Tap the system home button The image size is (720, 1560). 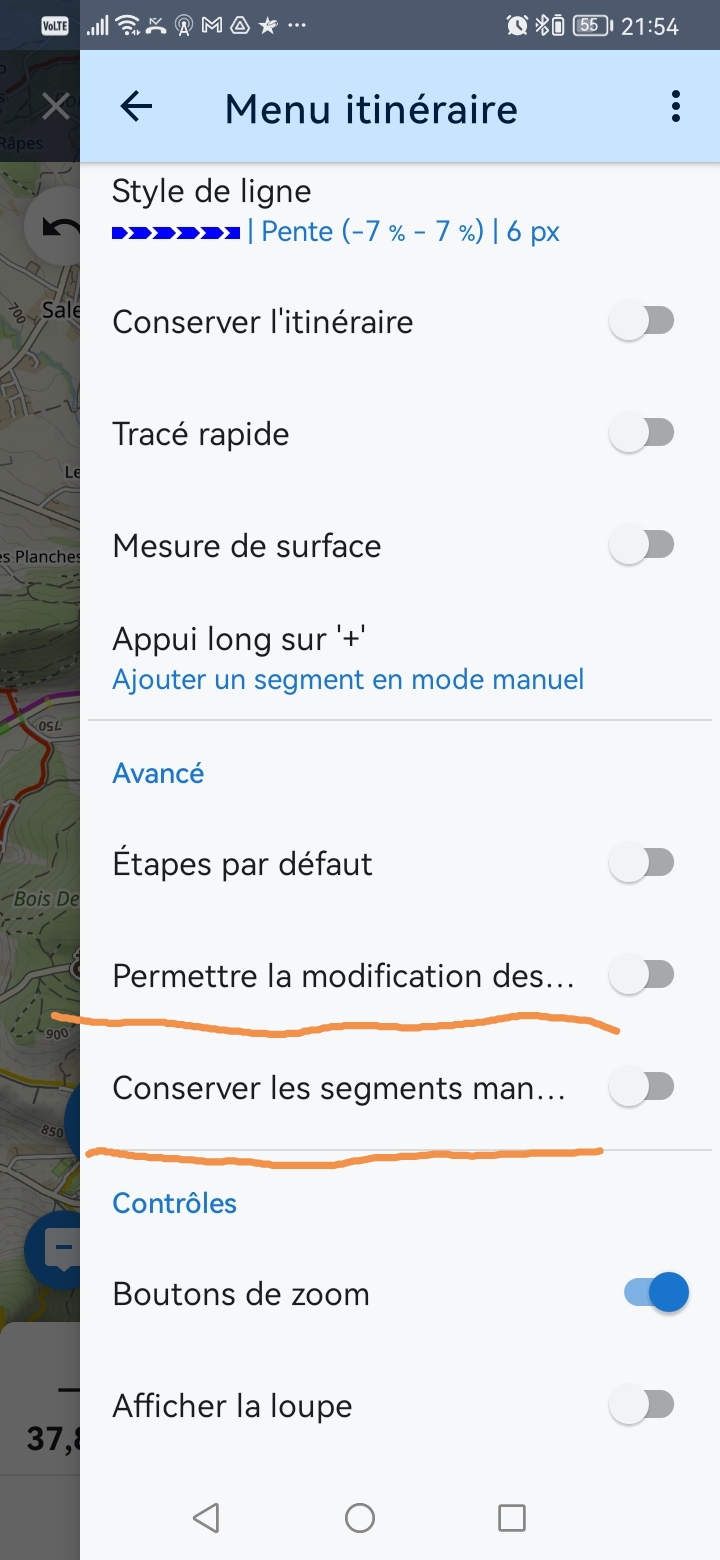[360, 1518]
